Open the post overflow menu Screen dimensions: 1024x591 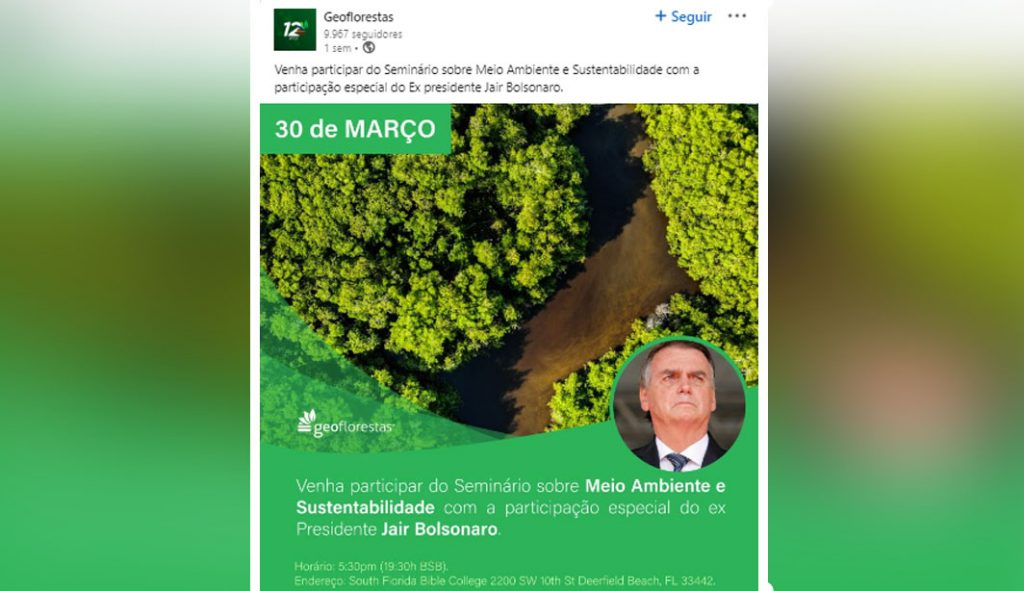click(x=737, y=16)
